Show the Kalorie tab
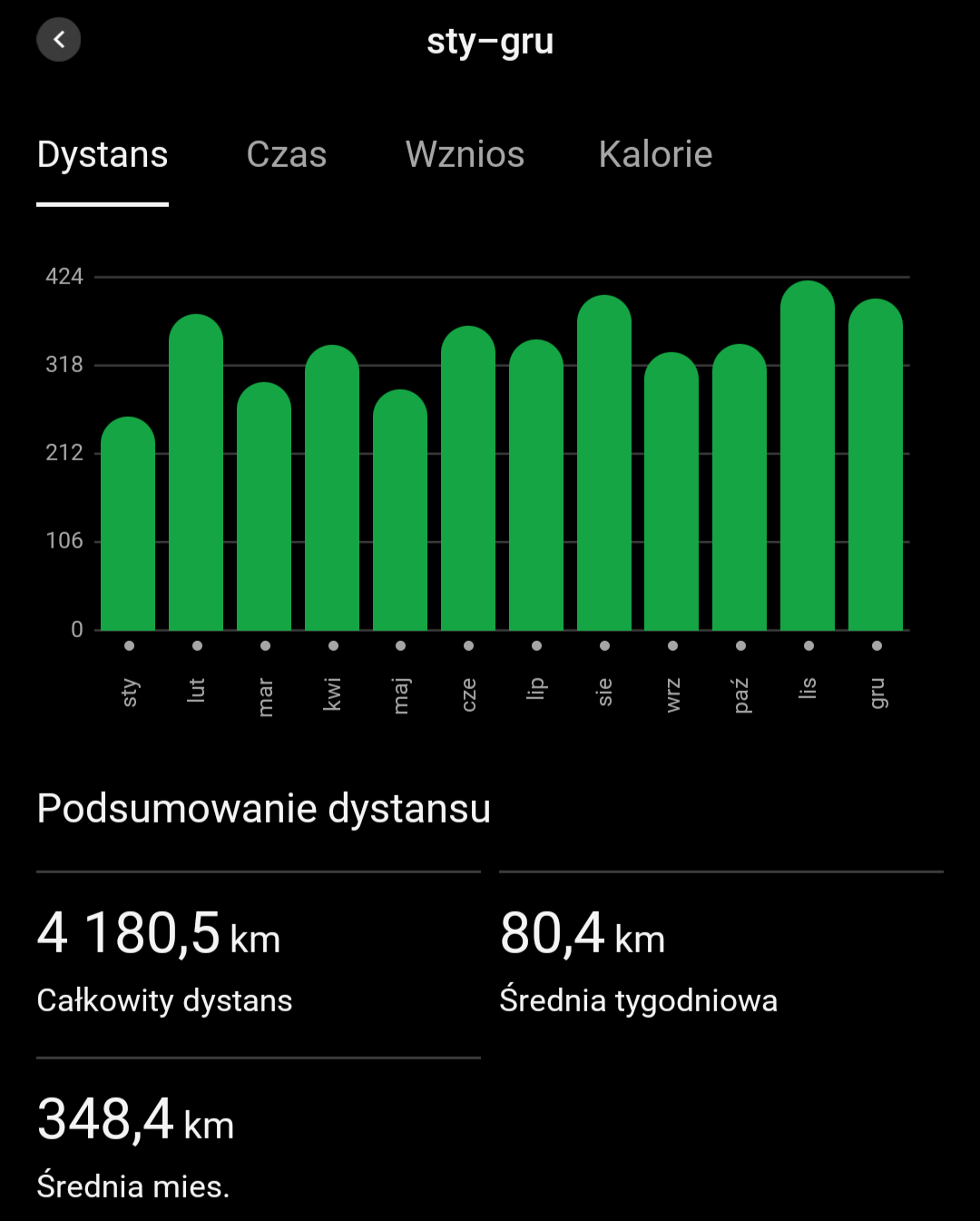This screenshot has width=980, height=1221. (655, 154)
